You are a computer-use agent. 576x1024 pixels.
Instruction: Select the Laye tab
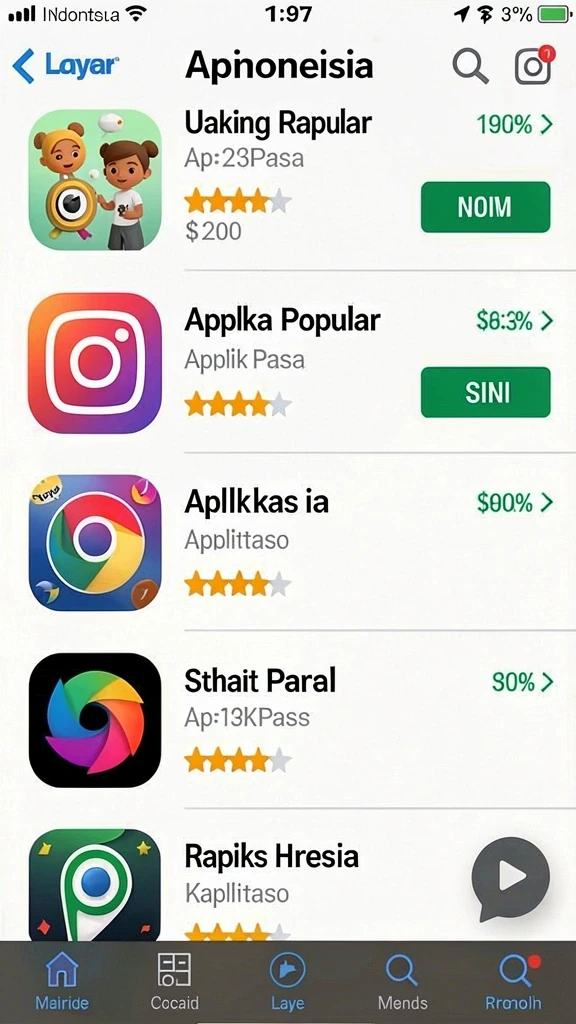click(287, 982)
